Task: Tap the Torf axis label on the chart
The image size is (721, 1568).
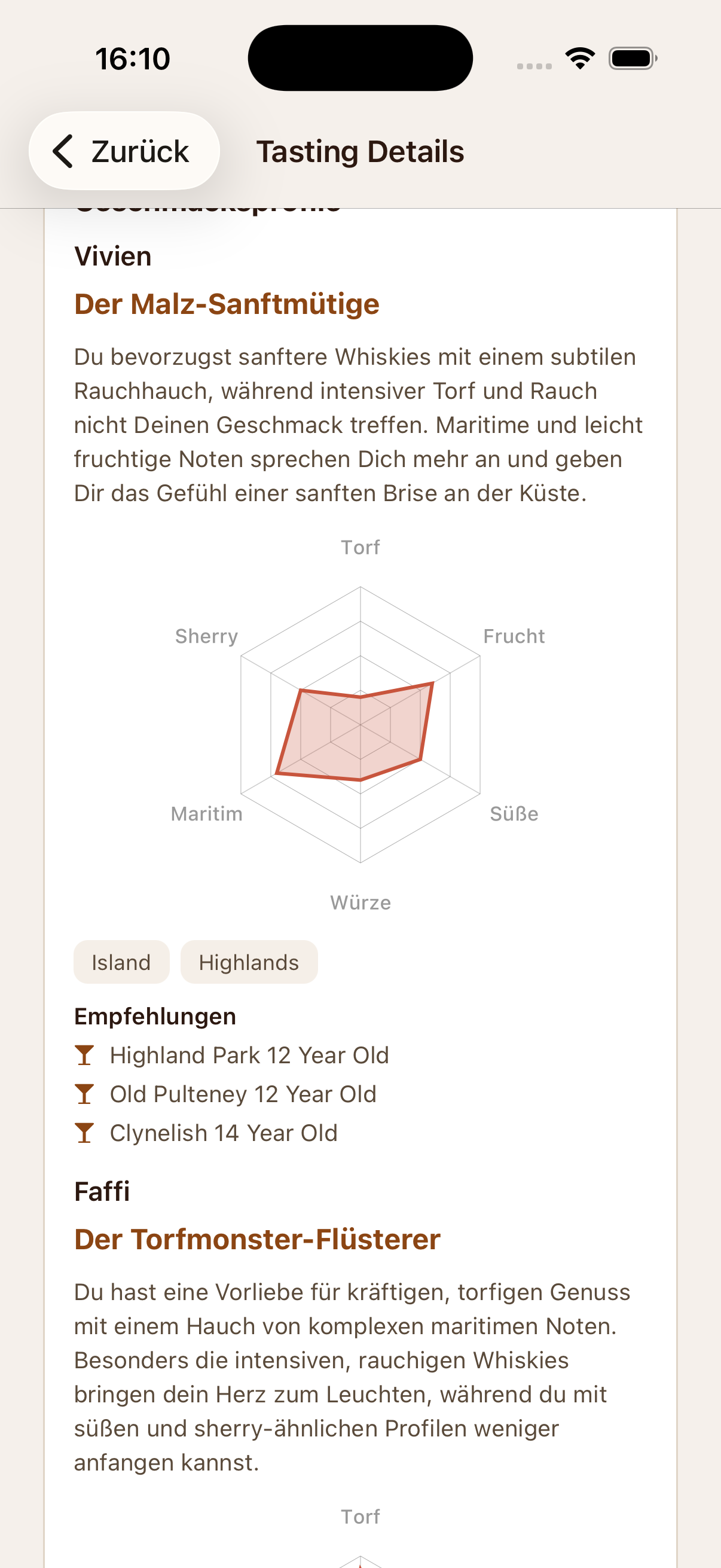Action: click(361, 547)
